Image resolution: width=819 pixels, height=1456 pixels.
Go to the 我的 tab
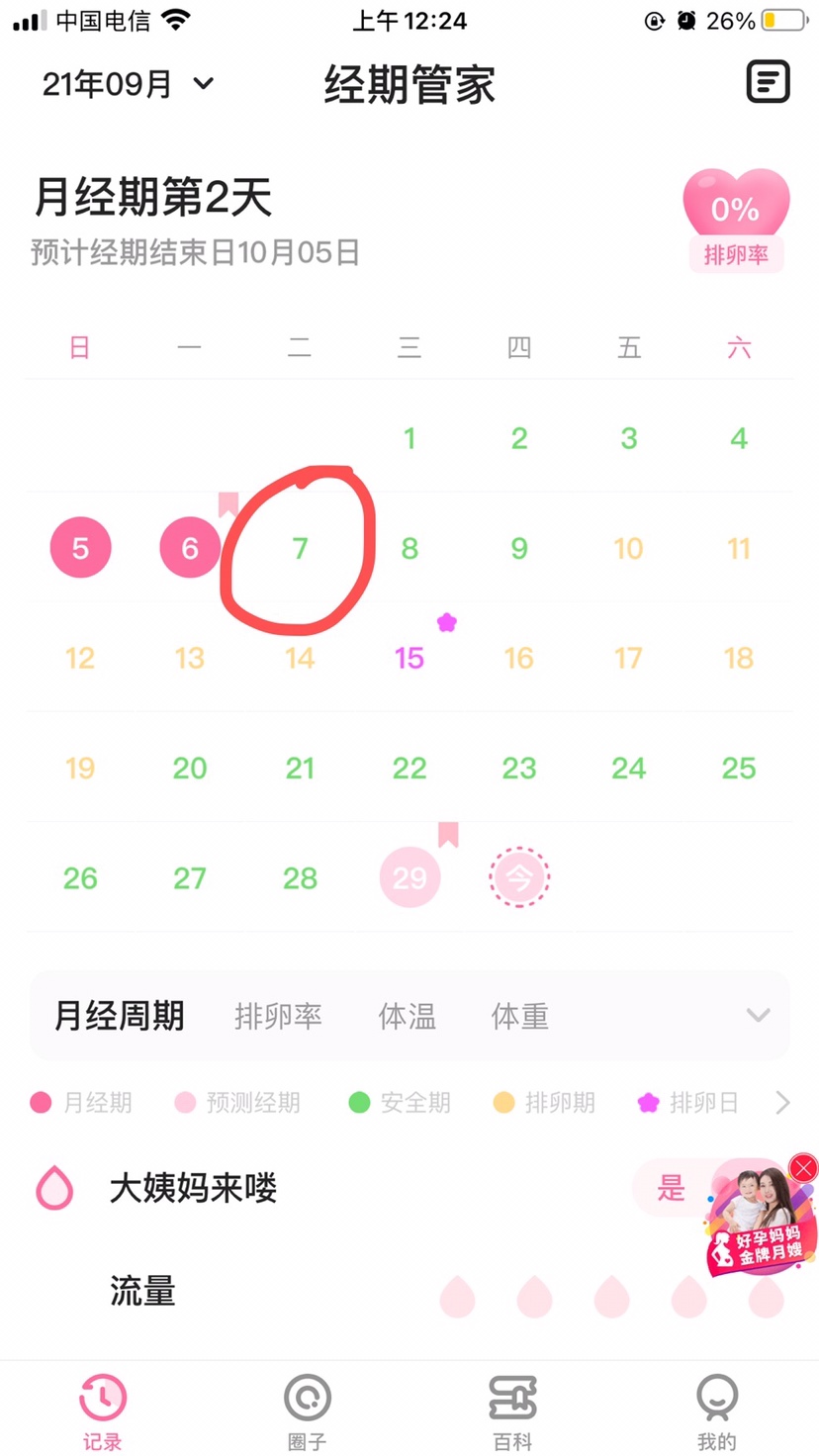(x=716, y=1410)
